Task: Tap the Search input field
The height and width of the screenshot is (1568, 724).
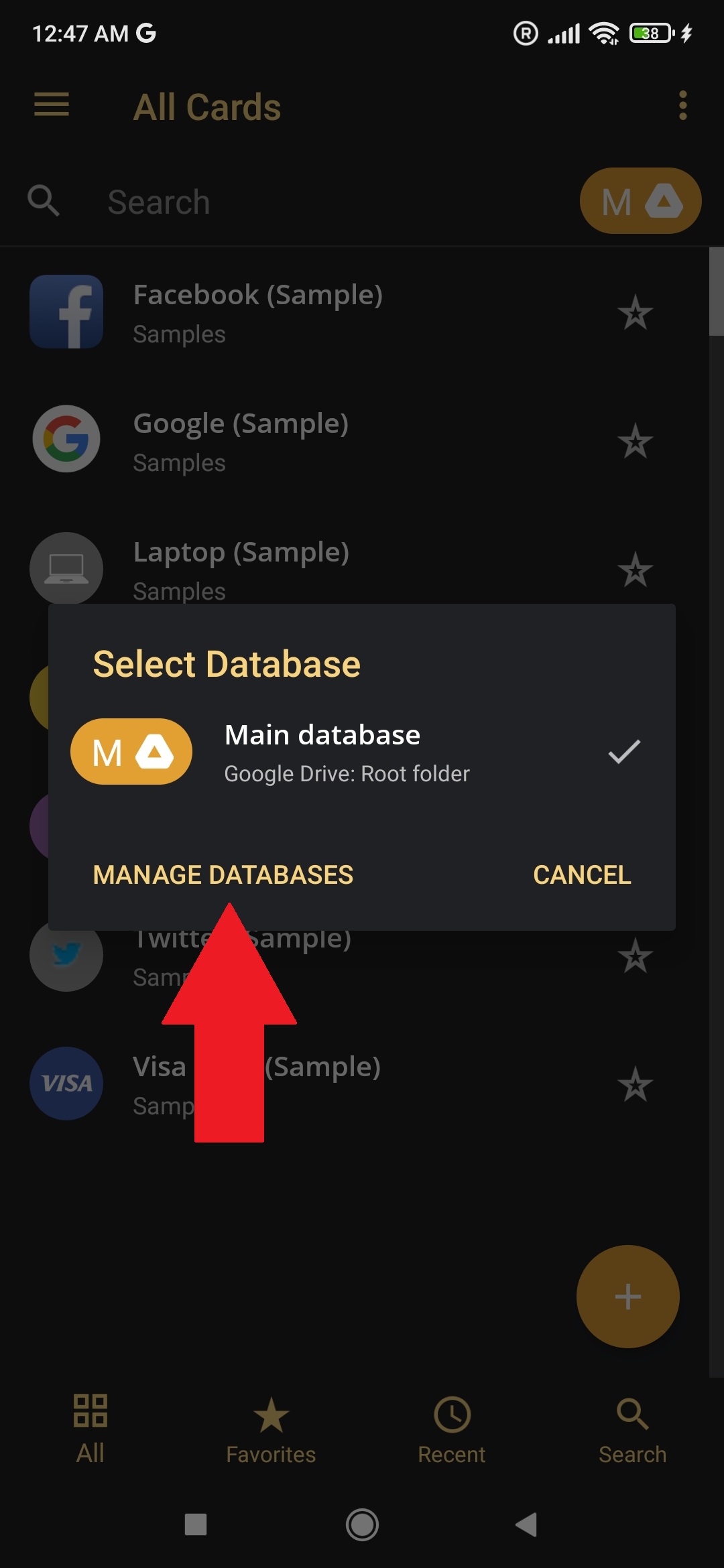Action: (x=322, y=202)
